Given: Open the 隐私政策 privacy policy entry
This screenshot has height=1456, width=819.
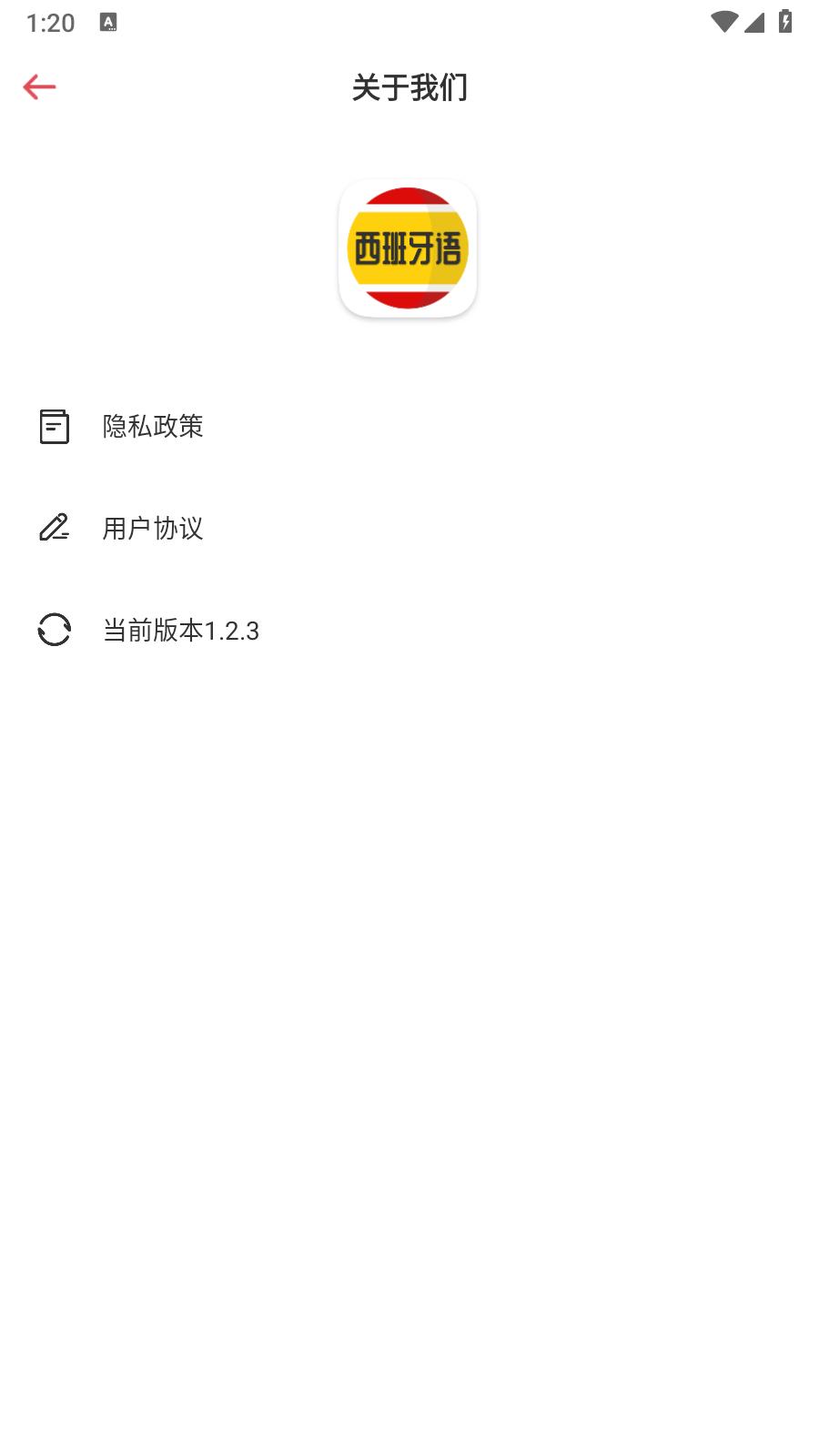Looking at the screenshot, I should (153, 426).
